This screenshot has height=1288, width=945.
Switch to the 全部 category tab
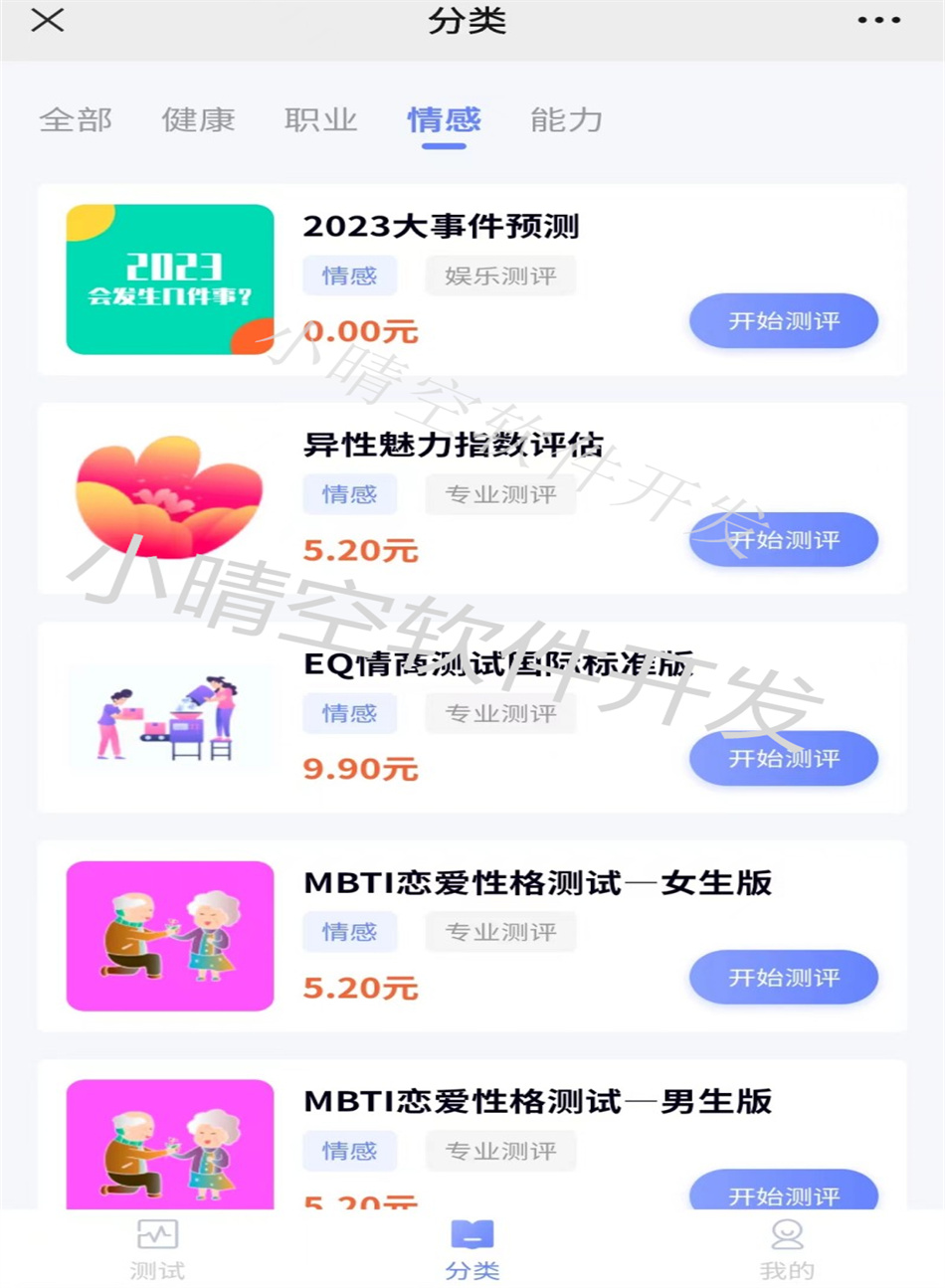tap(75, 119)
